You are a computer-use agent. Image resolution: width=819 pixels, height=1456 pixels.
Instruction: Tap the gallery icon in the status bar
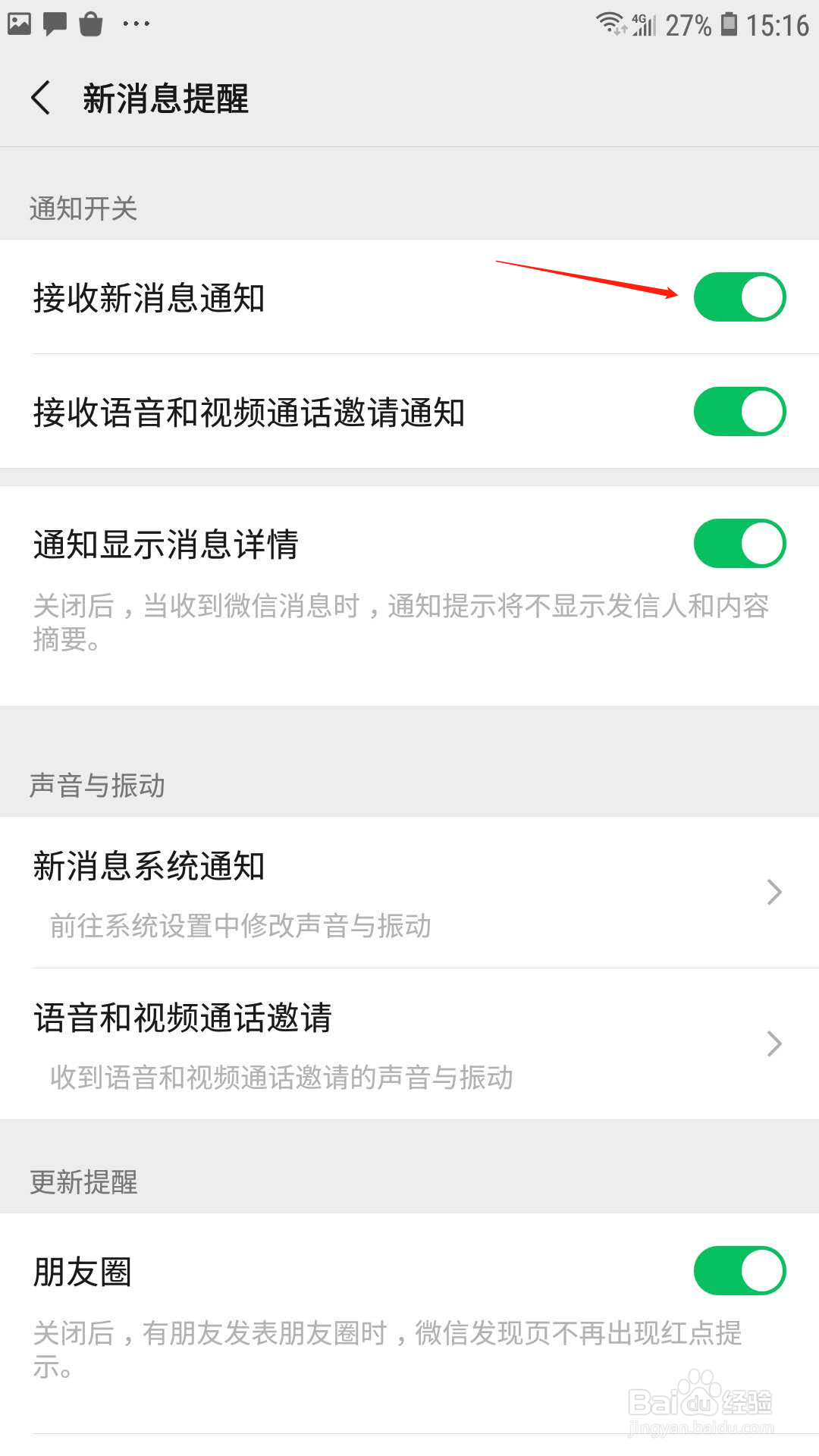(19, 23)
